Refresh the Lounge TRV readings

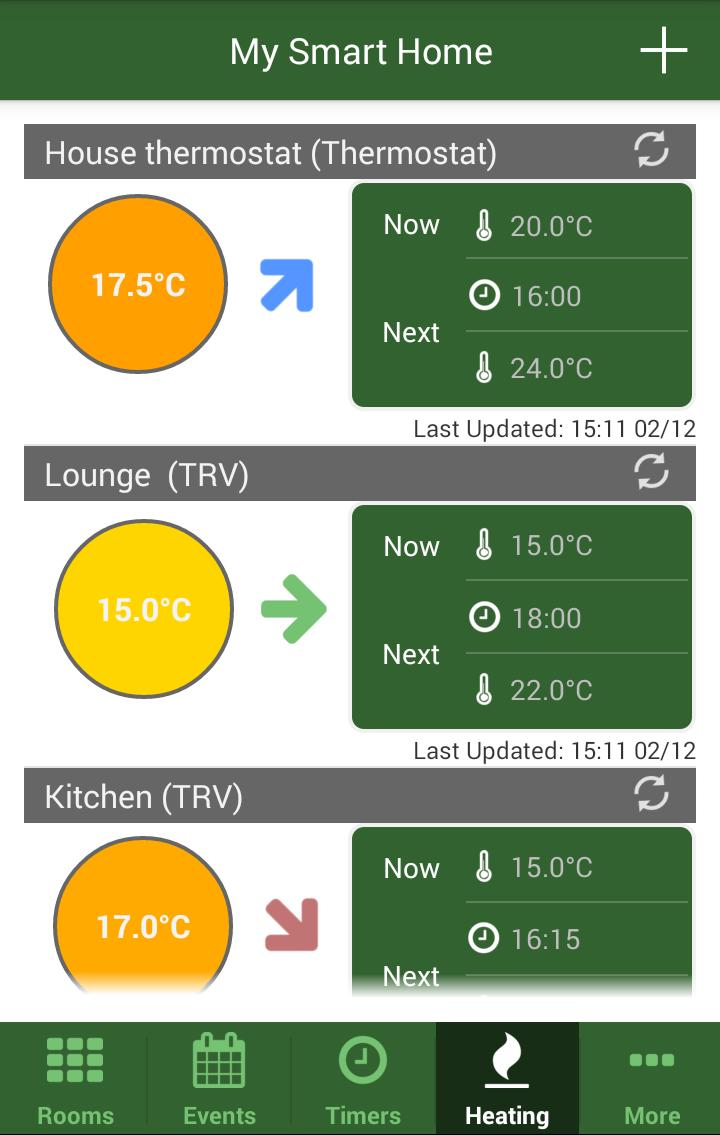click(651, 473)
